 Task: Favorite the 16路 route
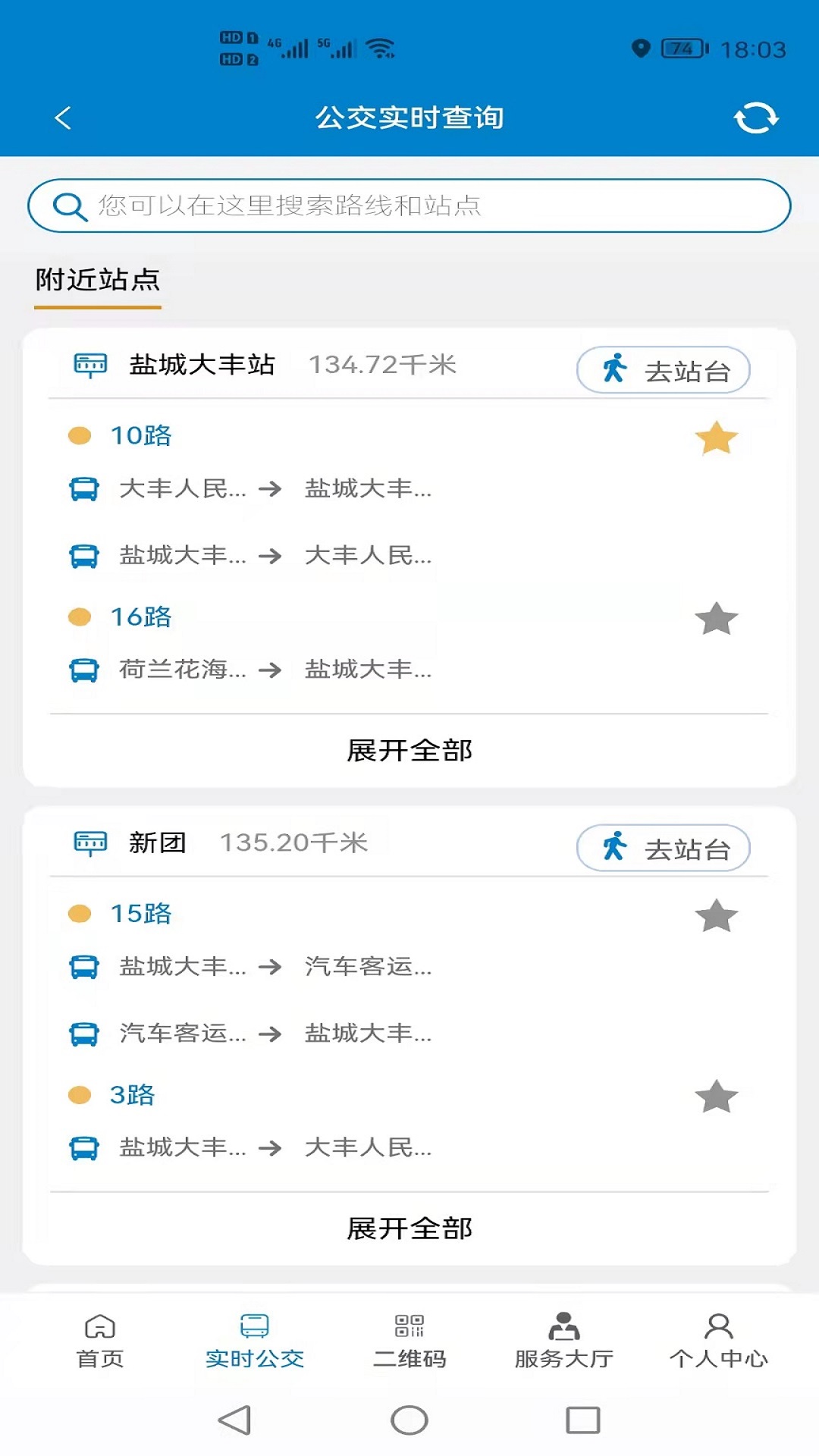click(x=716, y=619)
